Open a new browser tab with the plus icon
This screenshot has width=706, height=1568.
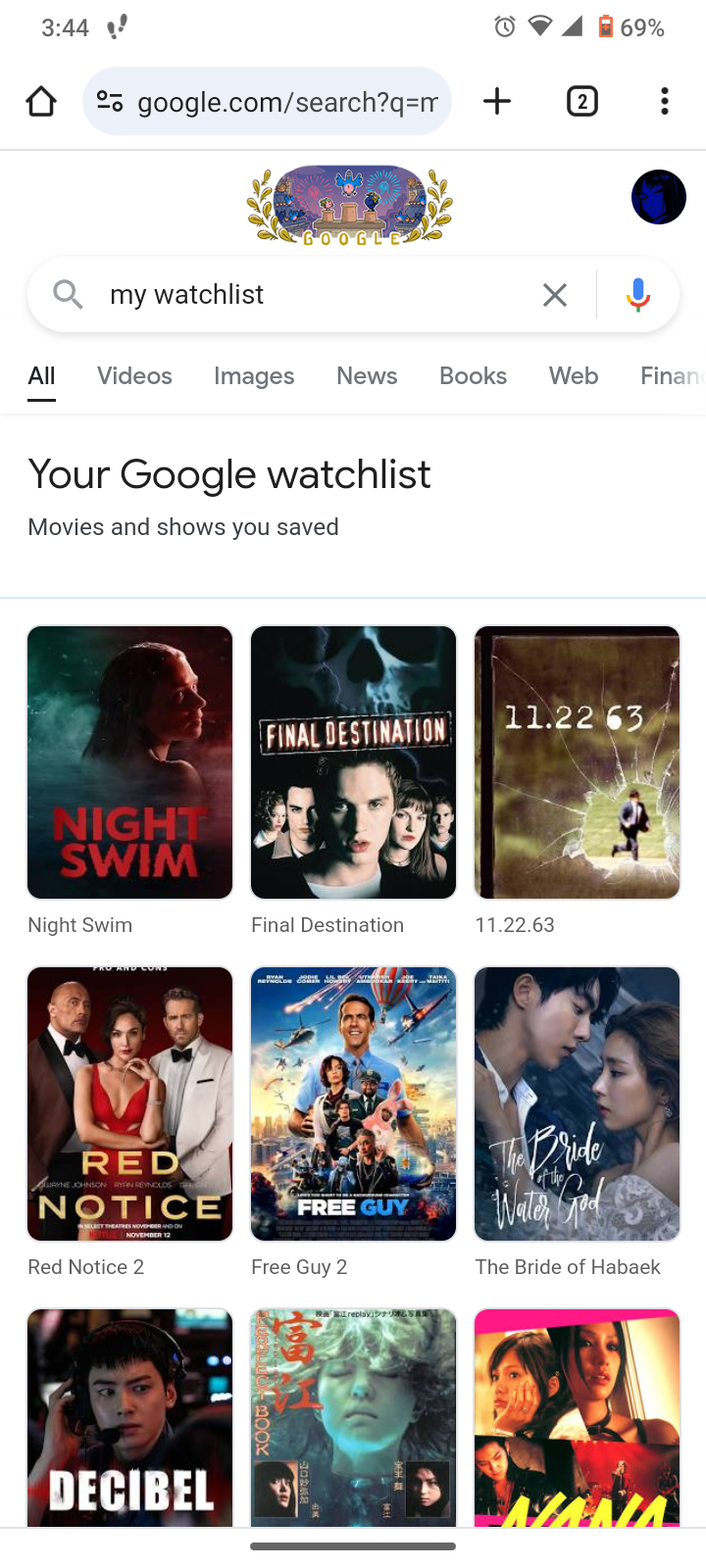pyautogui.click(x=497, y=100)
